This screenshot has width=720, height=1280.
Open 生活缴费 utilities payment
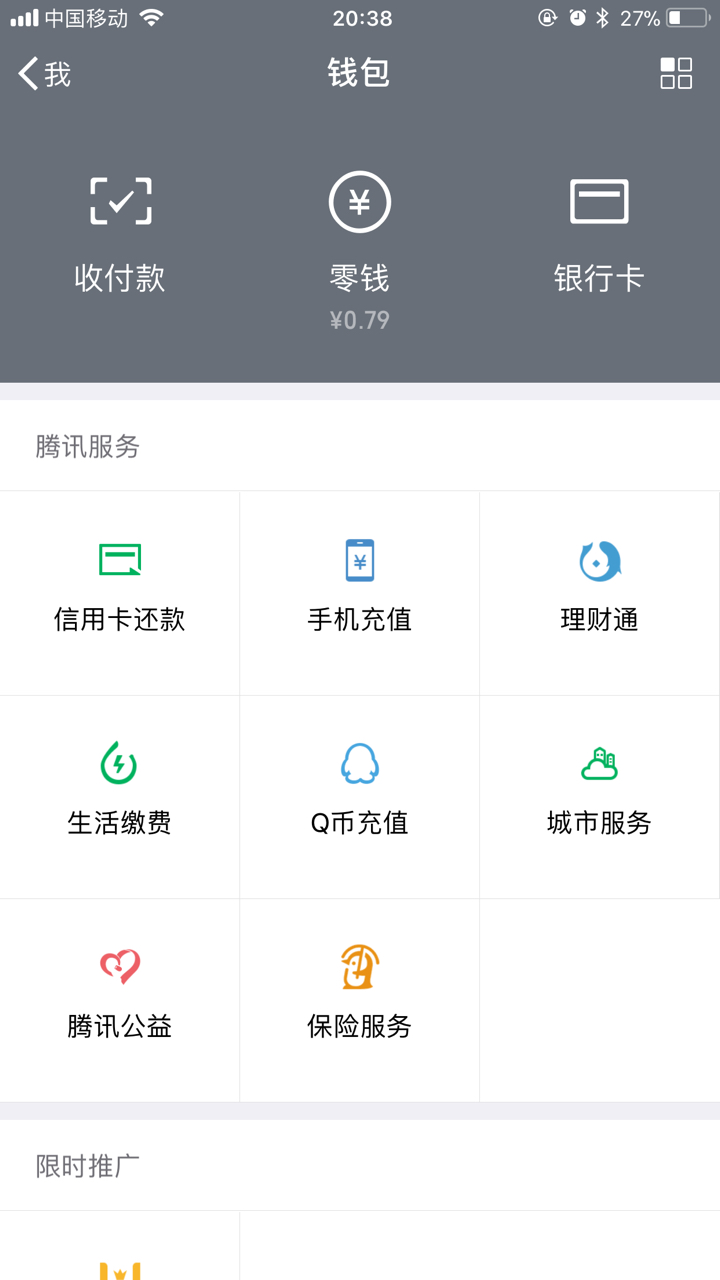click(x=120, y=797)
